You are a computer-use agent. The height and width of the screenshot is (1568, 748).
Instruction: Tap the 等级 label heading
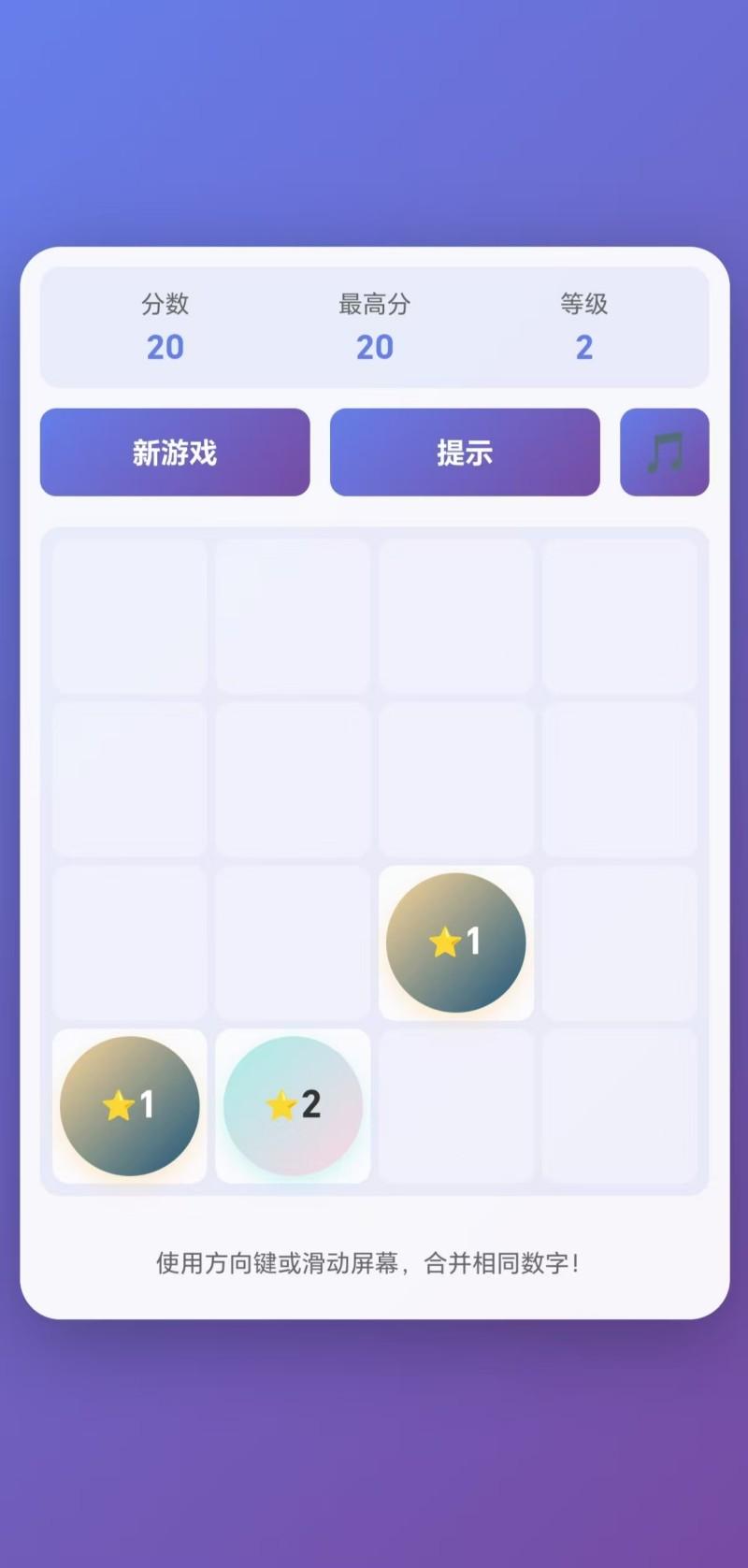pos(584,303)
